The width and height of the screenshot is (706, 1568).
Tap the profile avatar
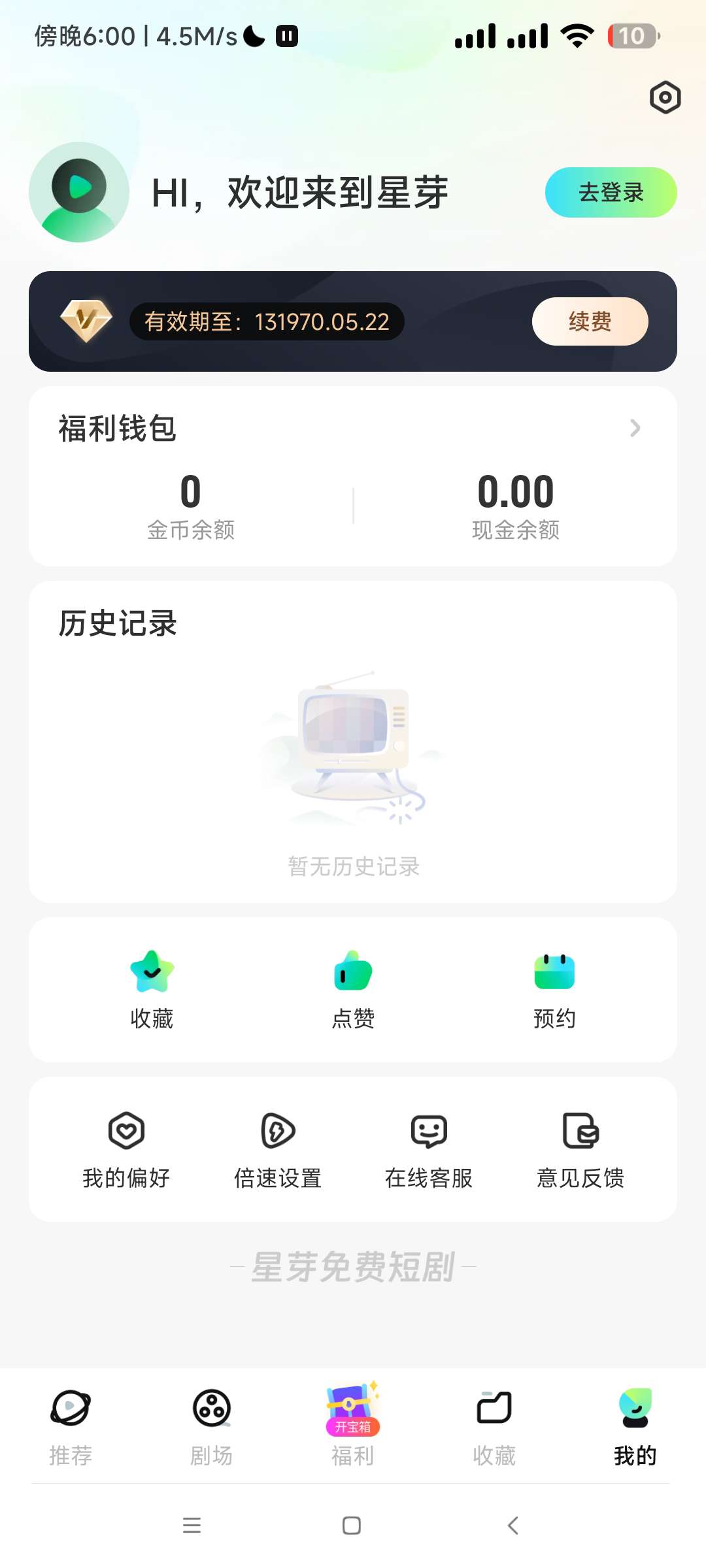tap(79, 192)
